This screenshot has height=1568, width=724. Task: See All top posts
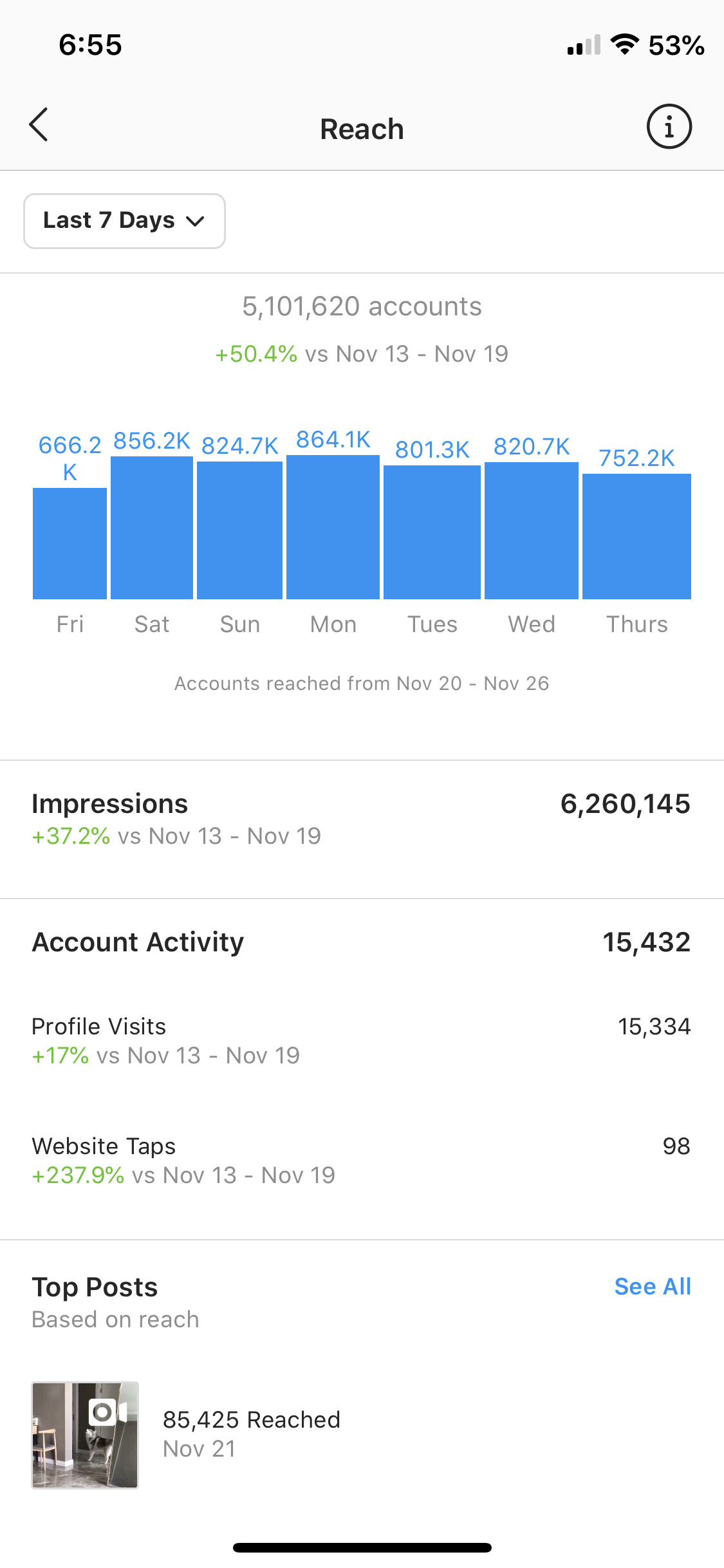coord(653,1286)
